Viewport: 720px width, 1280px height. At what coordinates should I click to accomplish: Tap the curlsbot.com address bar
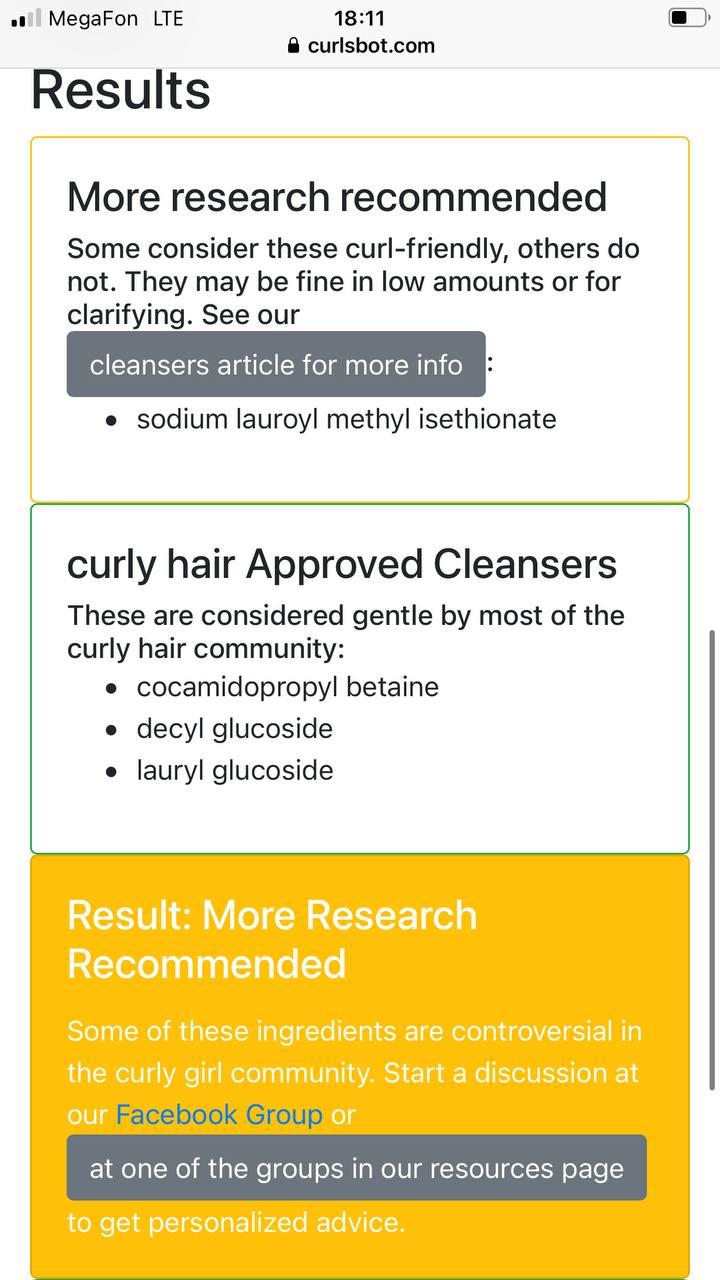point(360,45)
